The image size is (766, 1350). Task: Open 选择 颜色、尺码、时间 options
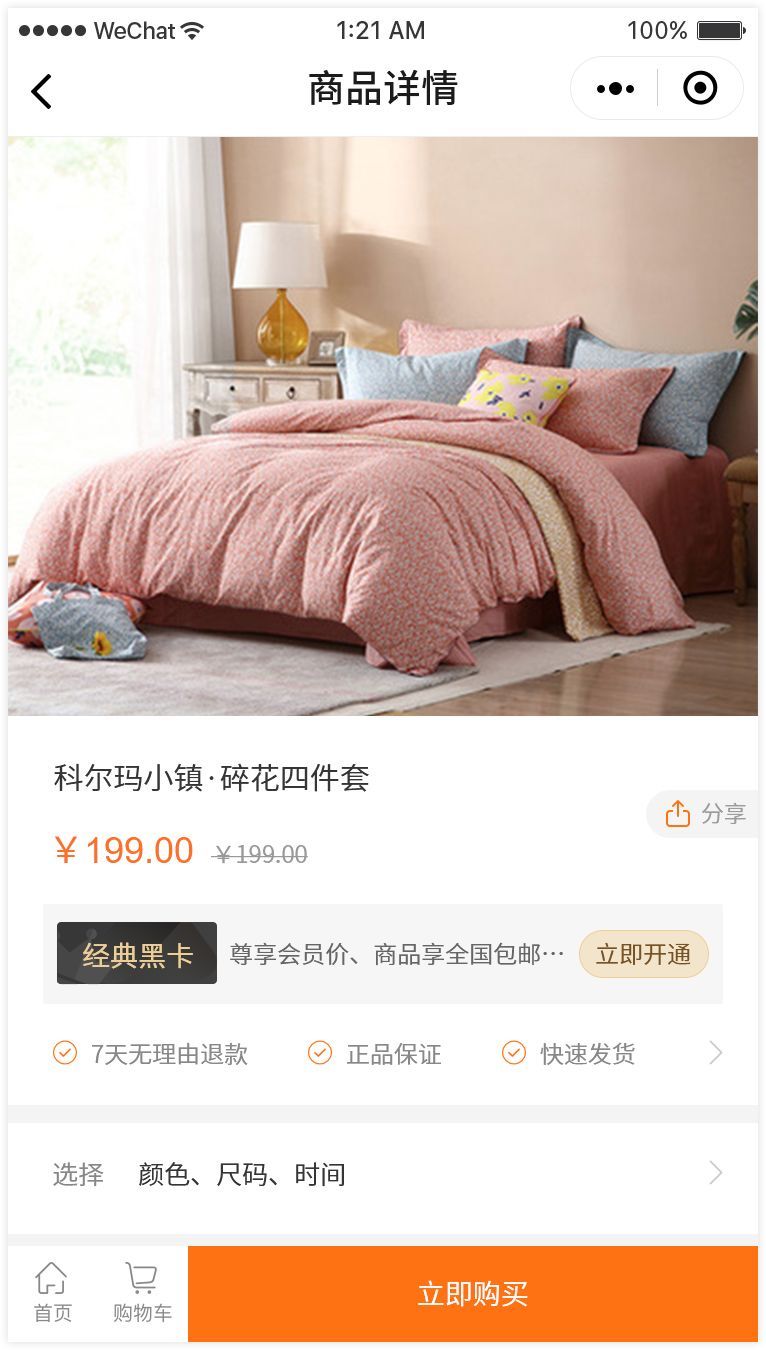[x=383, y=1174]
